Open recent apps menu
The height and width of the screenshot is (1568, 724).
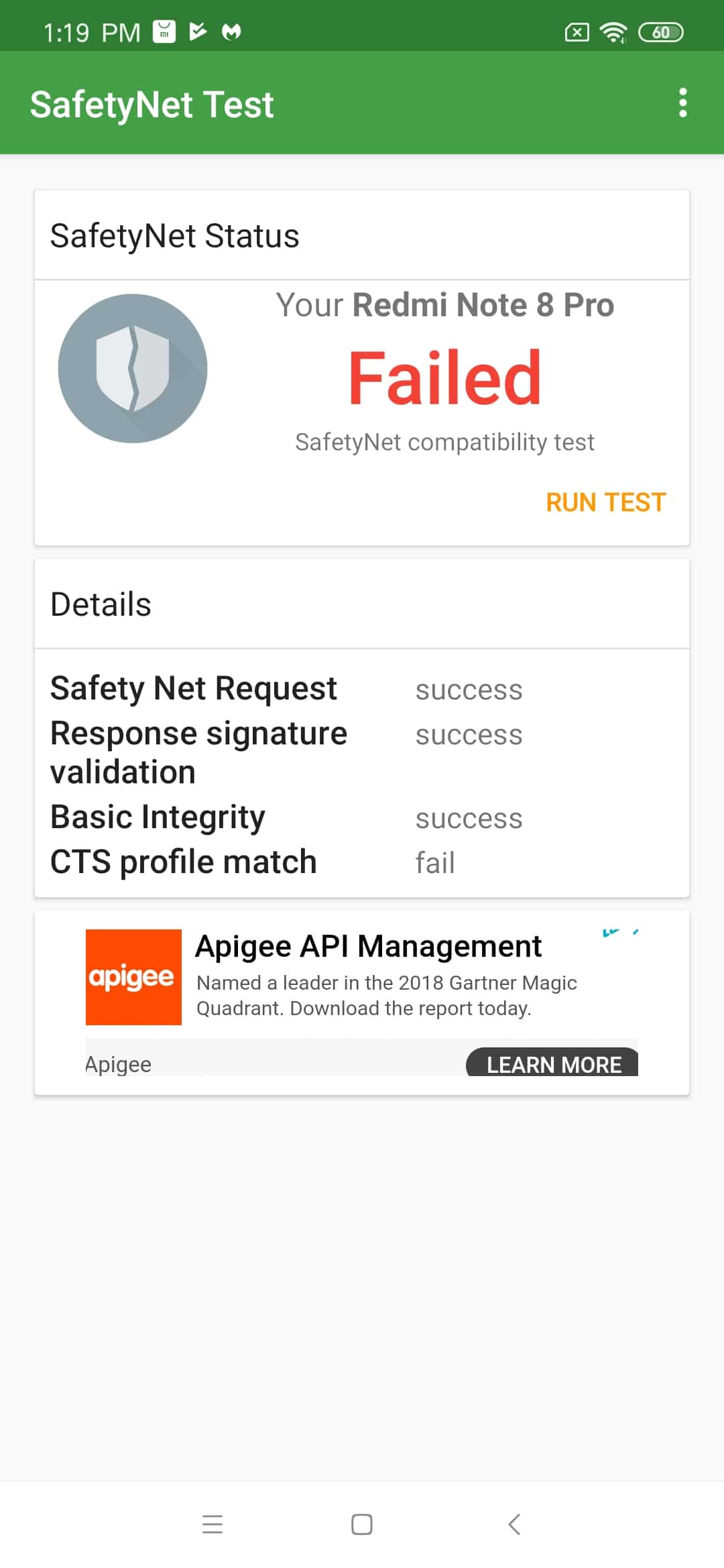pos(213,1524)
